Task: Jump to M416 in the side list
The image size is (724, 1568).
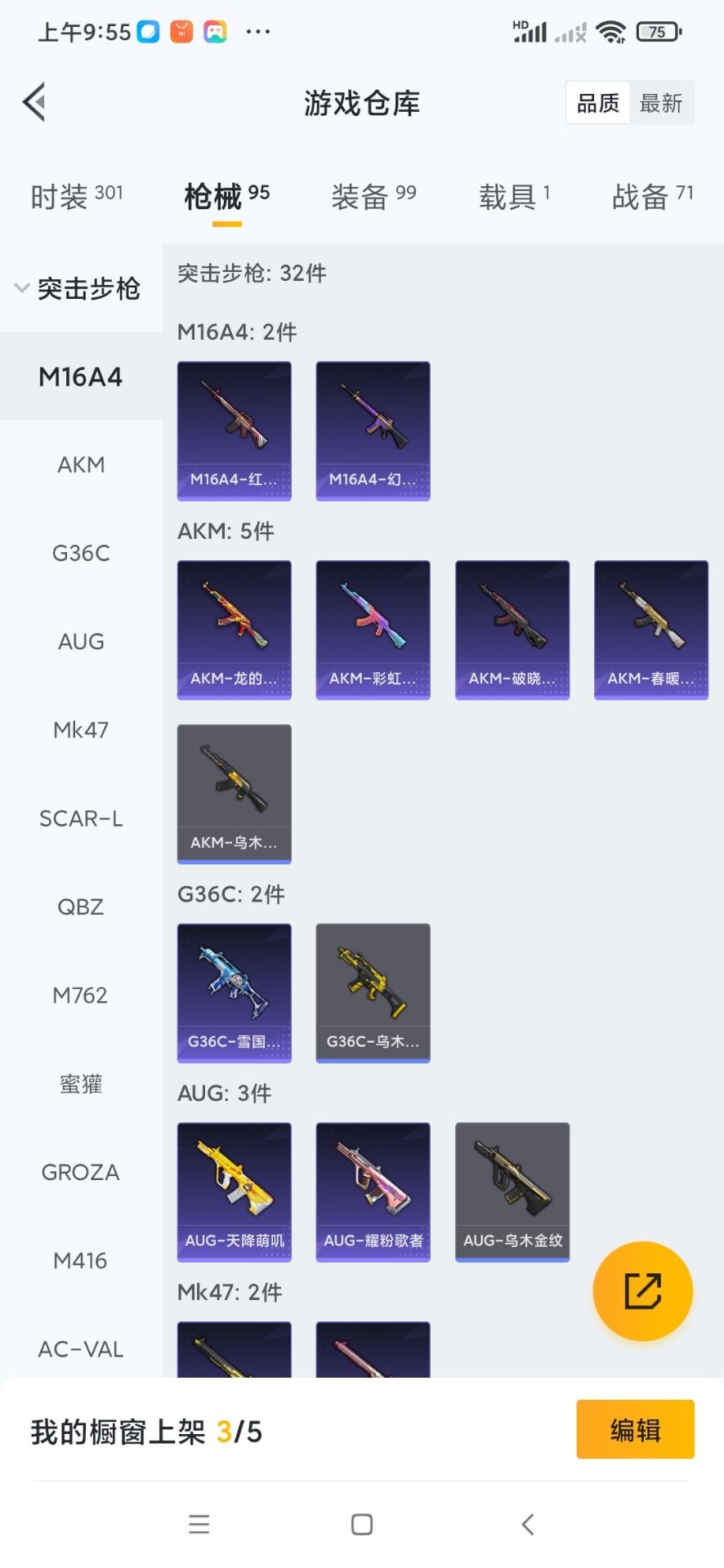Action: [x=81, y=1261]
